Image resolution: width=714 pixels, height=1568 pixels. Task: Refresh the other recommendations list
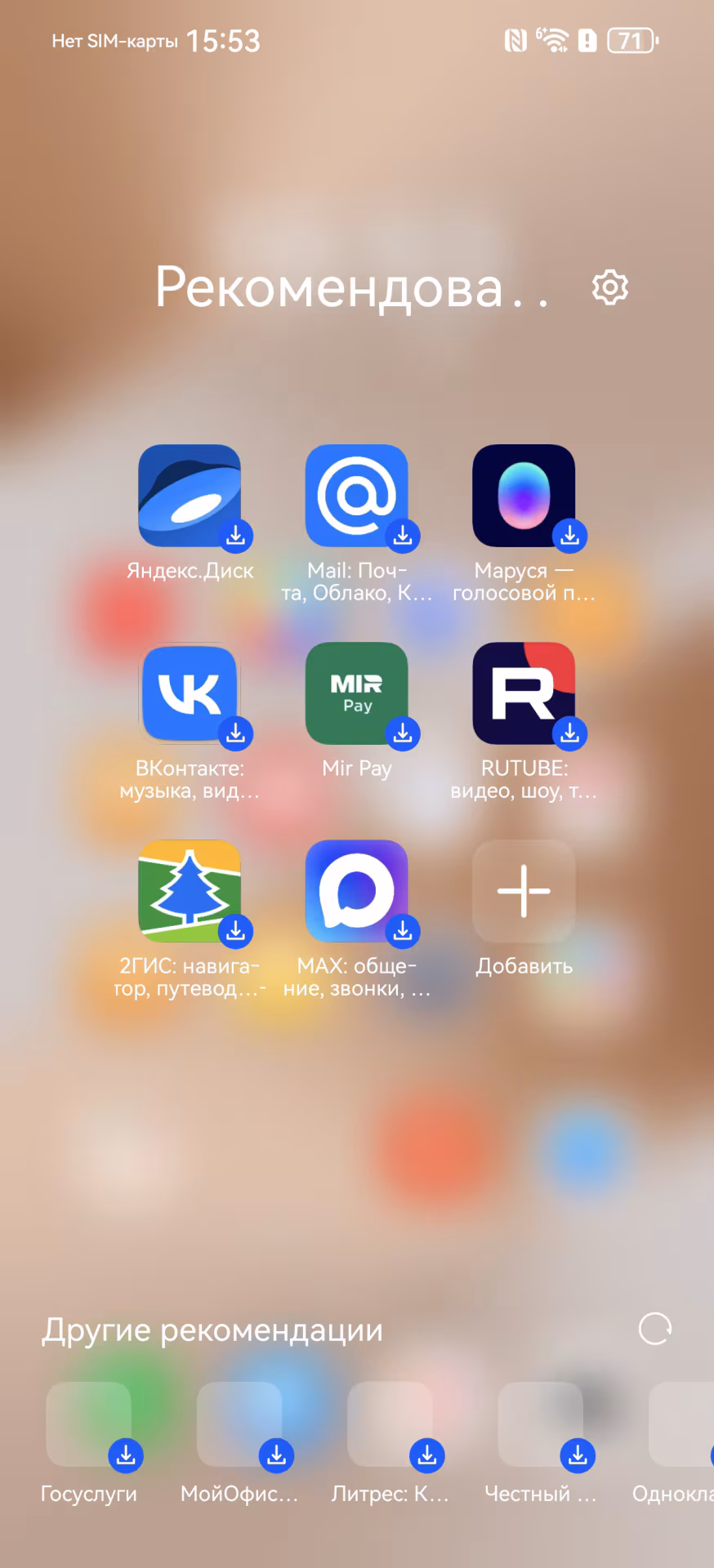click(654, 1329)
